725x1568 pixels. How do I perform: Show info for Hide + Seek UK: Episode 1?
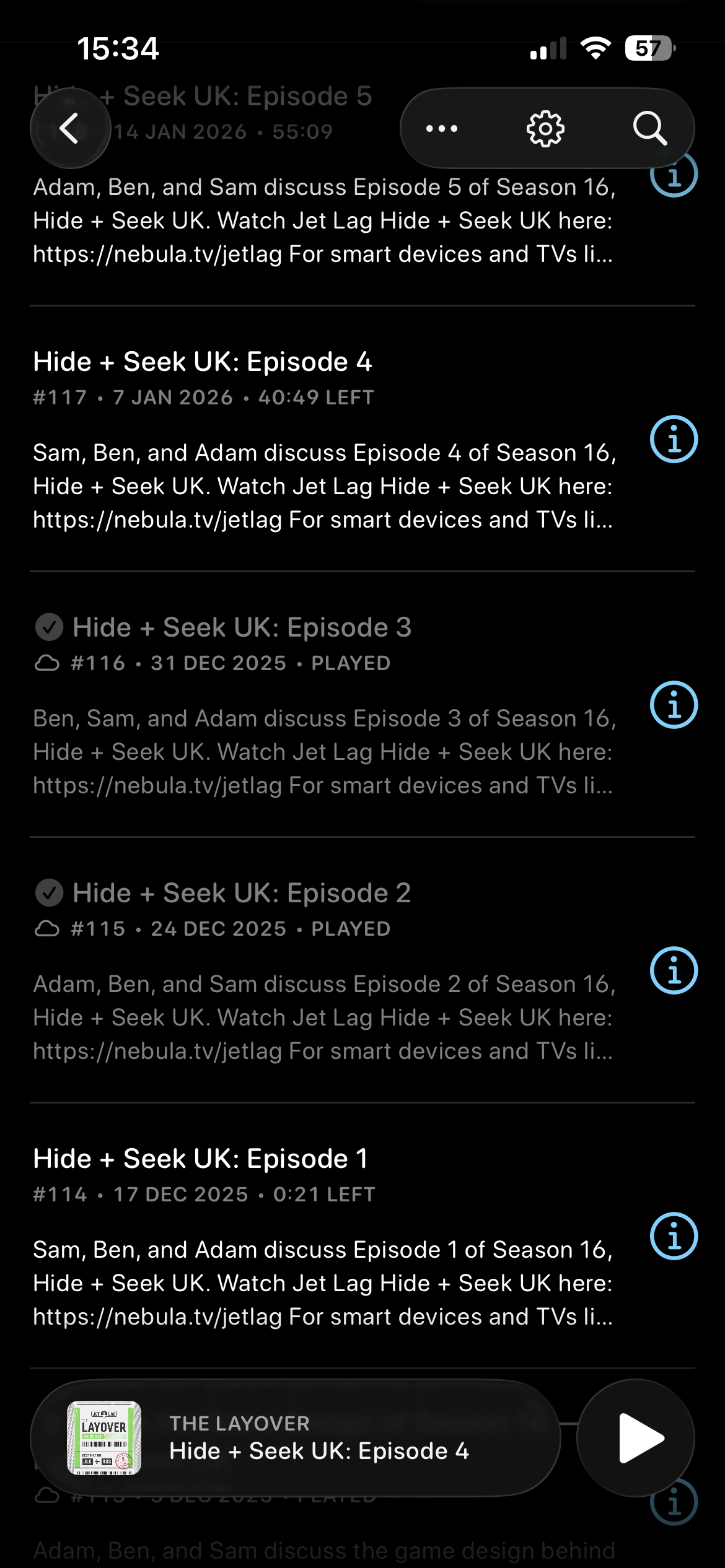coord(674,1236)
